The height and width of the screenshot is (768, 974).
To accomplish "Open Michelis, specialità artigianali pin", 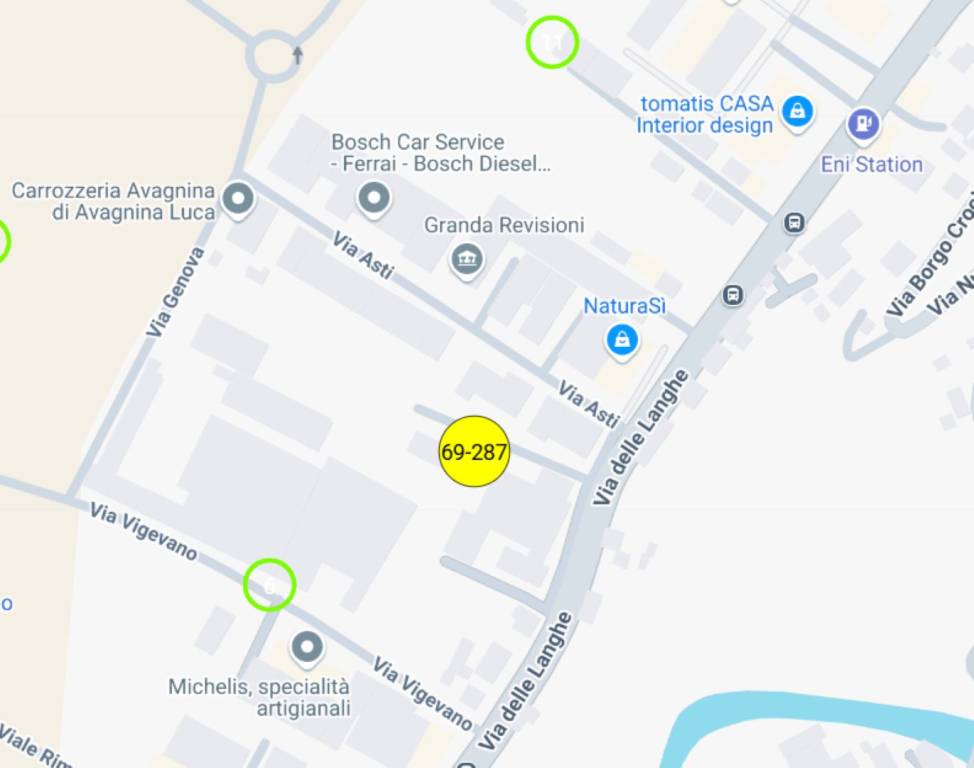I will pyautogui.click(x=306, y=648).
